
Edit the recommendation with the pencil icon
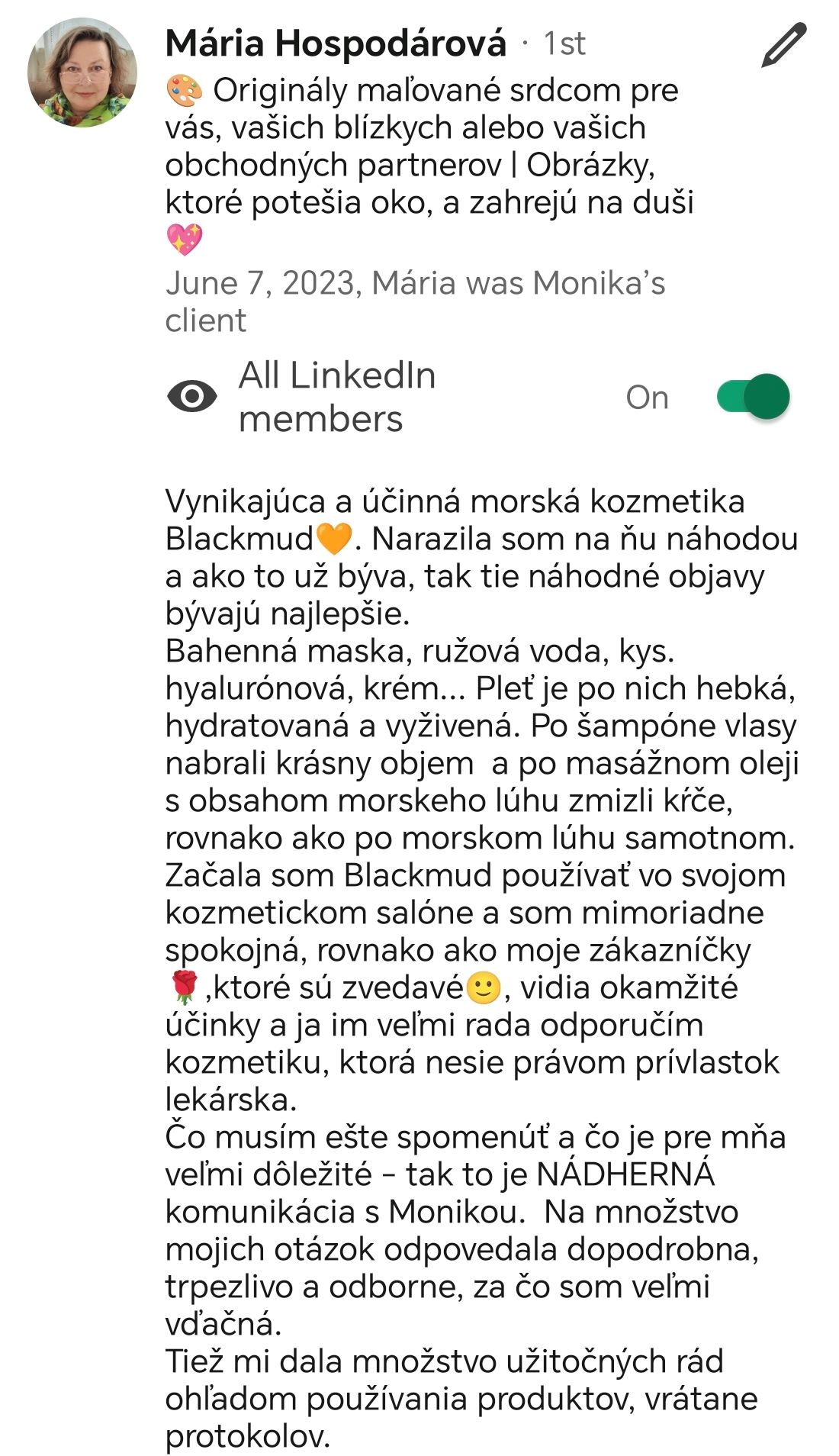[x=784, y=45]
